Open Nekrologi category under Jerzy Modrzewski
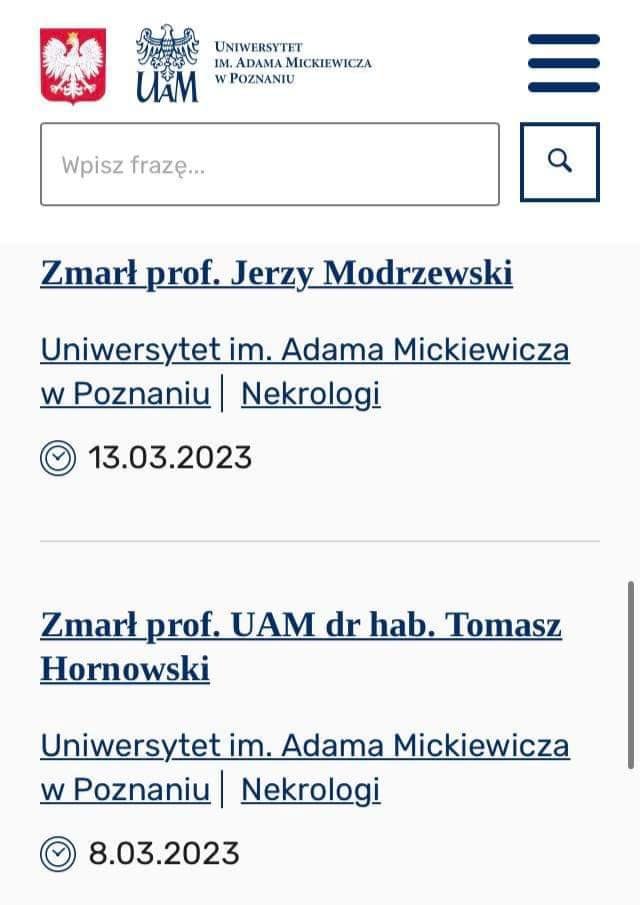This screenshot has width=640, height=905. tap(311, 394)
